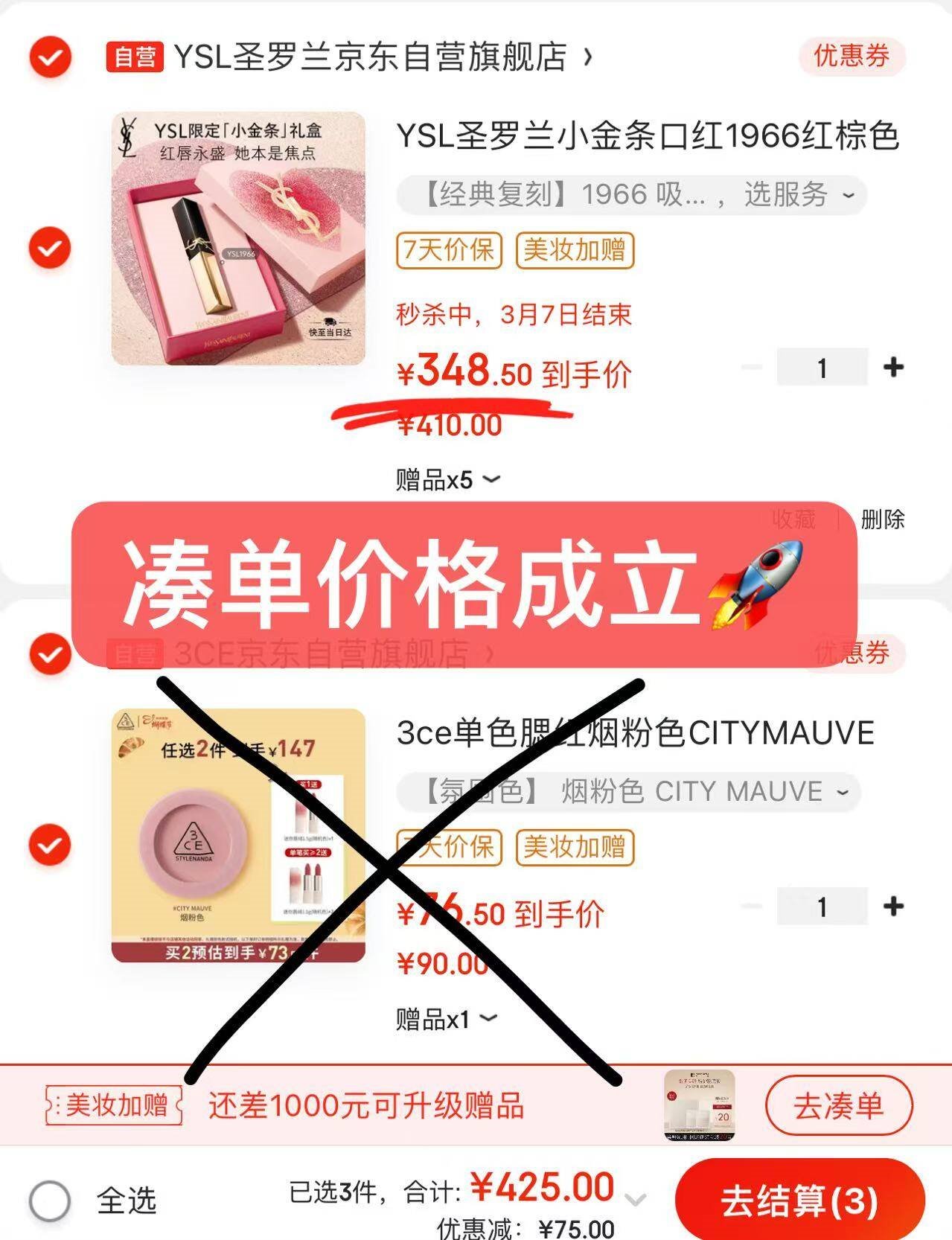Increase YSL lipstick quantity with plus
The height and width of the screenshot is (1240, 952).
[893, 367]
